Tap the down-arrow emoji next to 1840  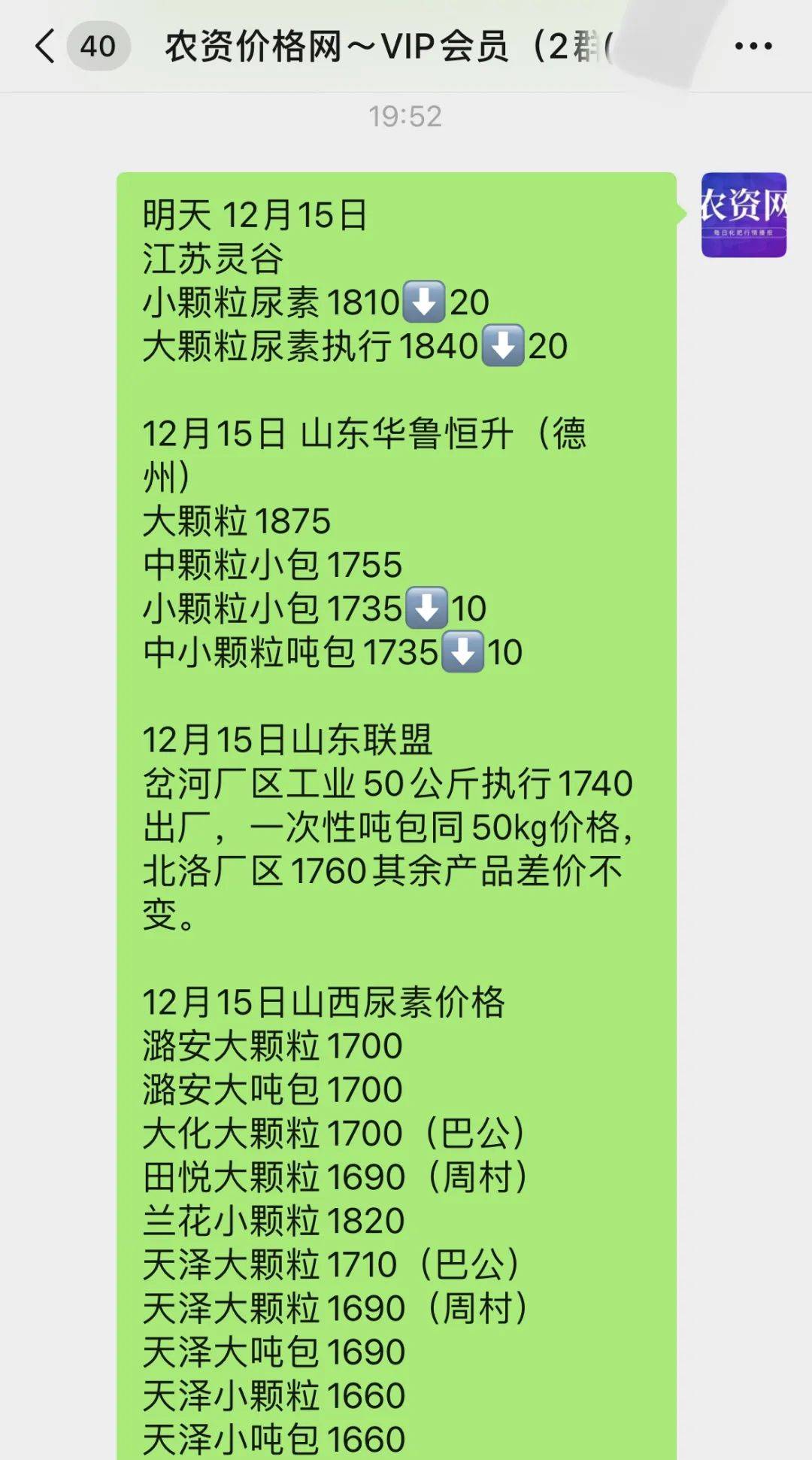[501, 346]
